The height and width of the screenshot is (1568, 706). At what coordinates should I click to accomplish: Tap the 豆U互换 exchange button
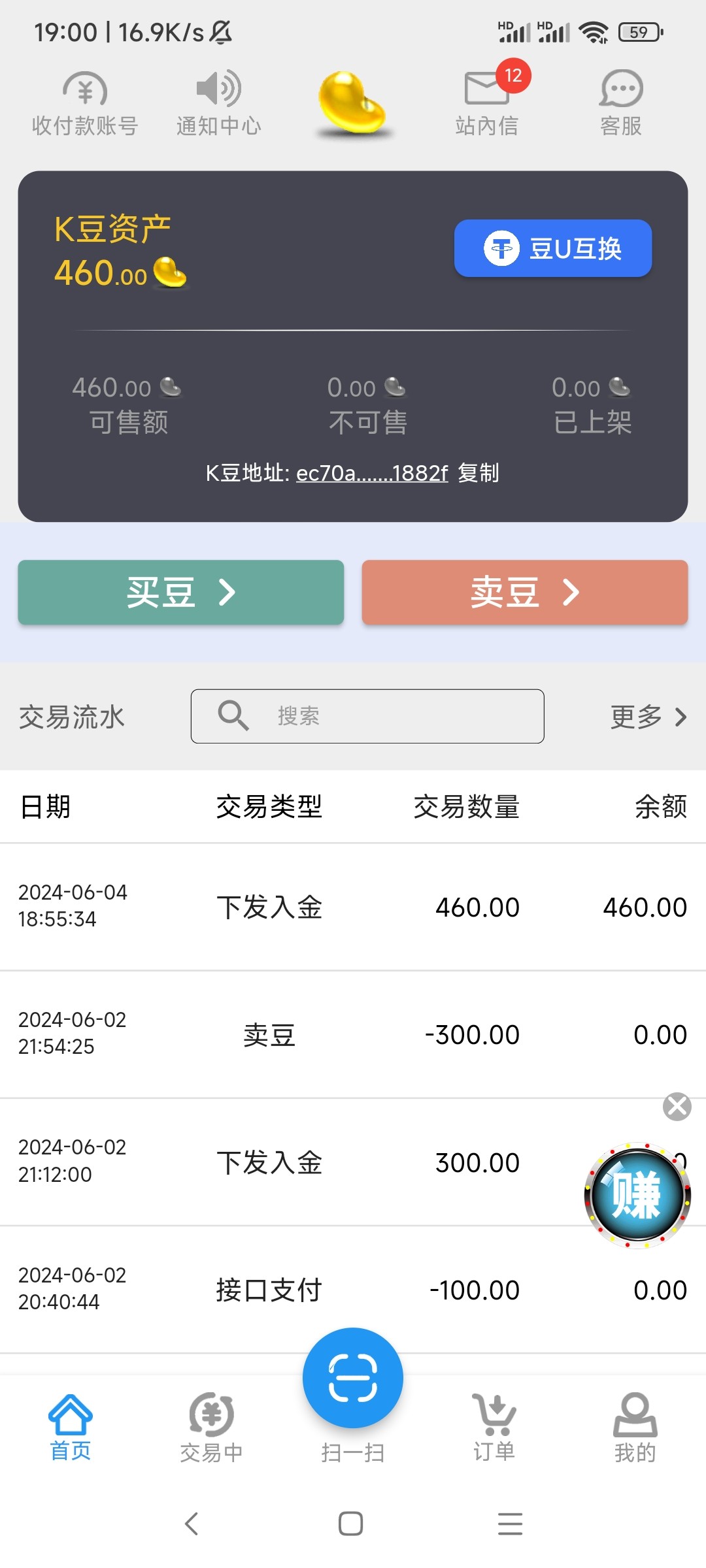tap(553, 248)
